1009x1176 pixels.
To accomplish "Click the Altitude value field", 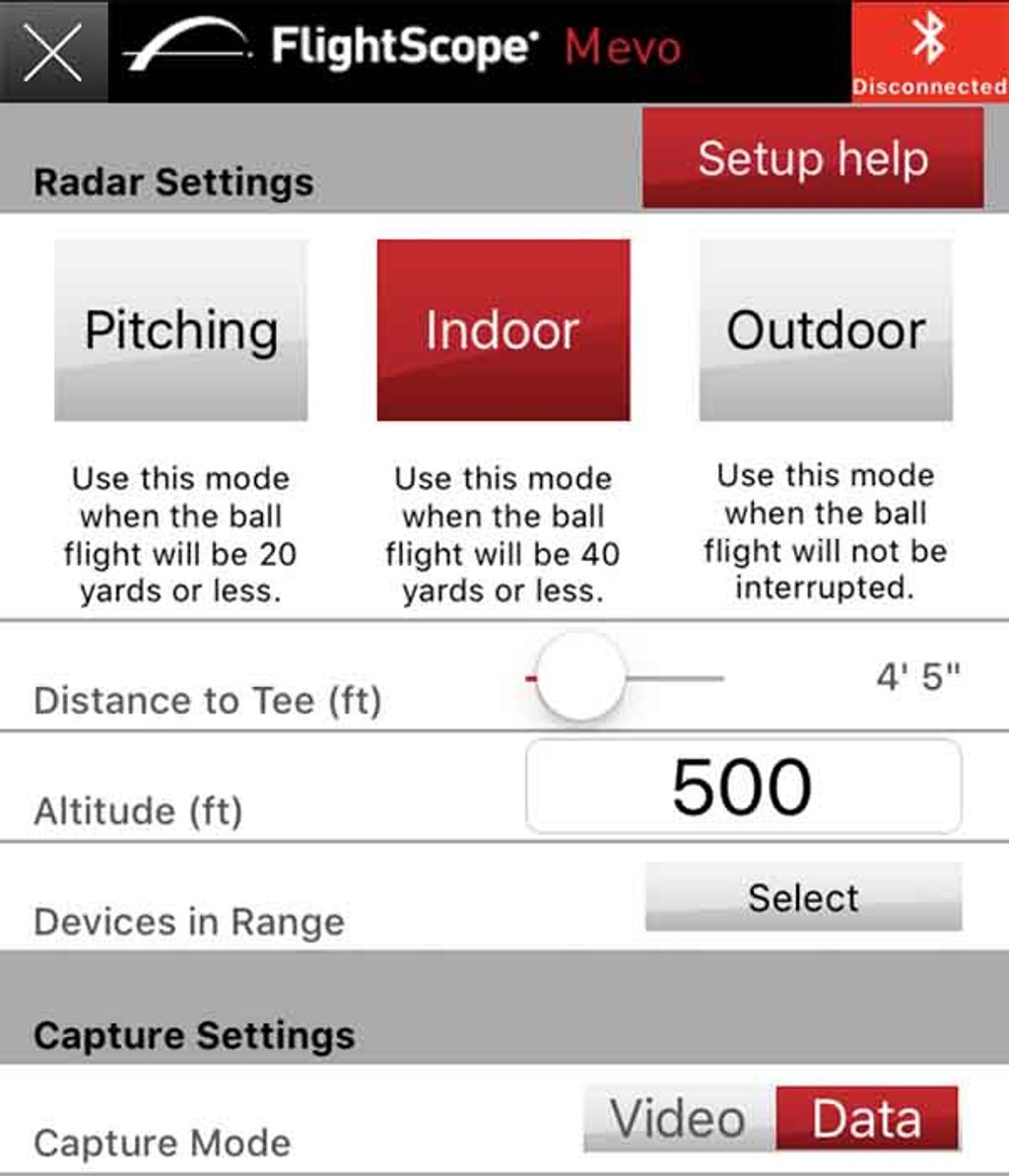I will coord(742,786).
